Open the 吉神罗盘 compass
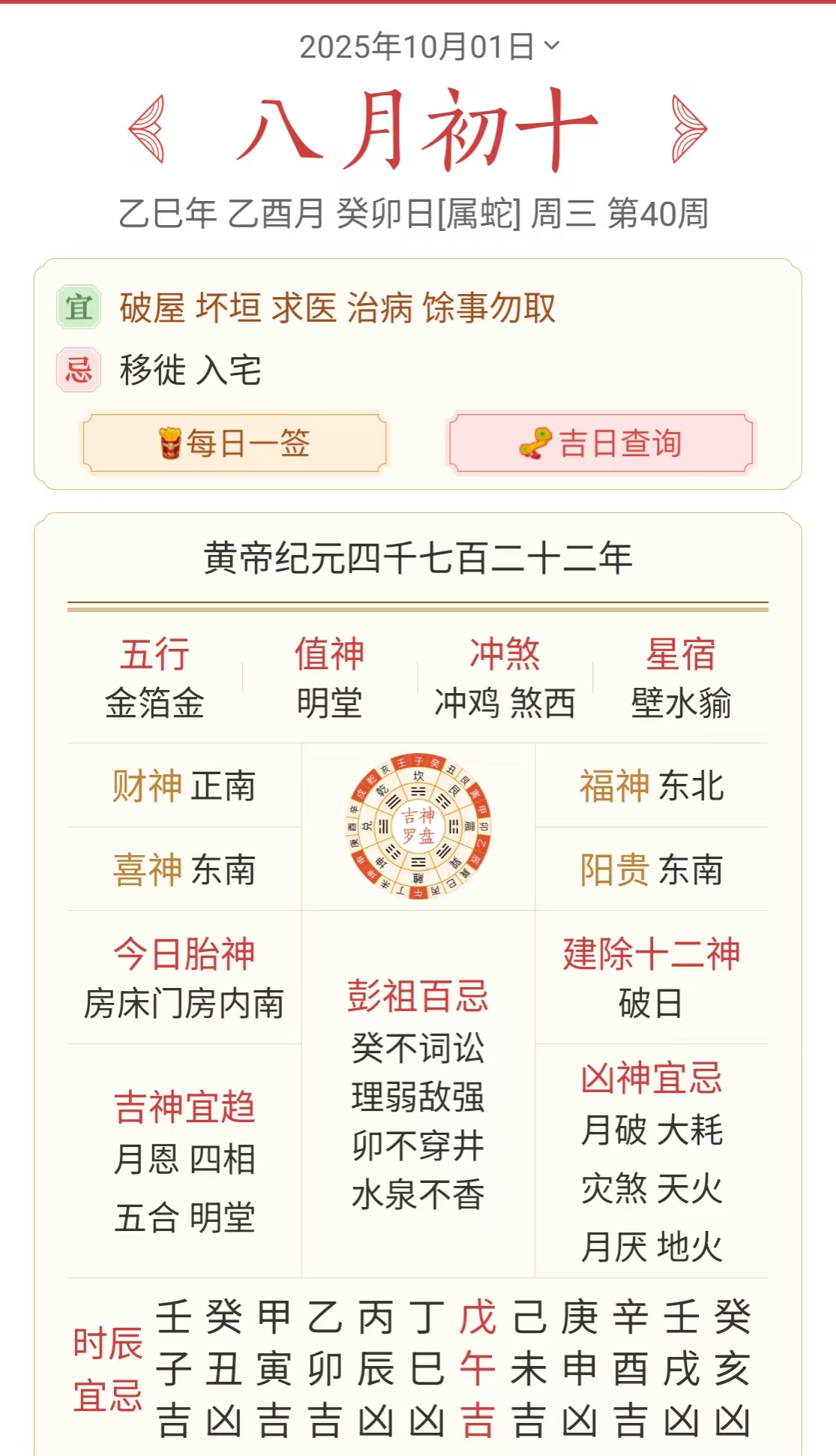This screenshot has height=1456, width=836. coord(418,826)
